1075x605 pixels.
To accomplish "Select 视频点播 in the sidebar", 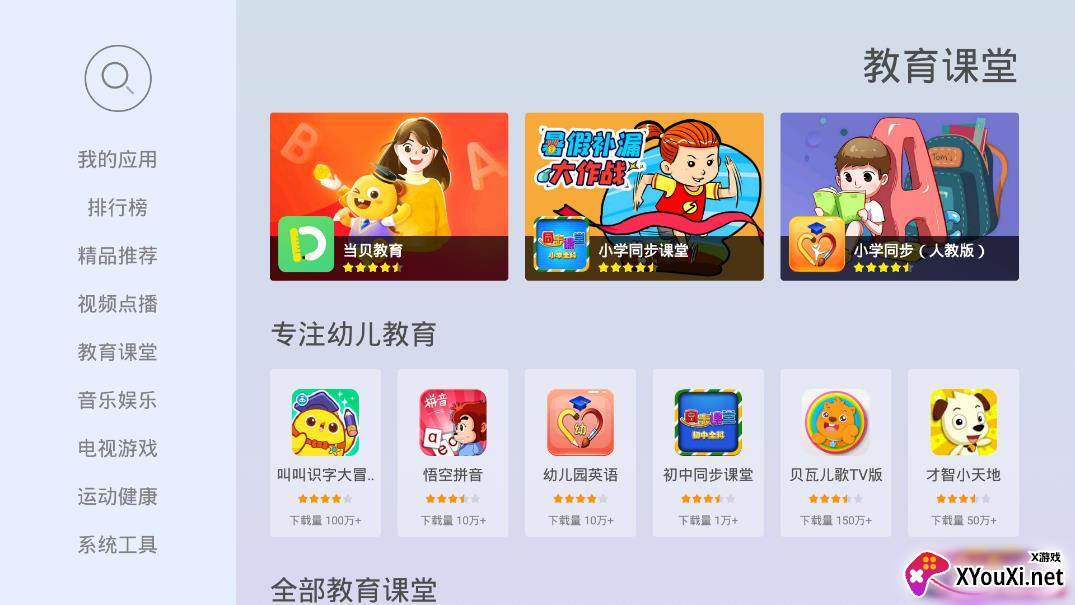I will [118, 304].
